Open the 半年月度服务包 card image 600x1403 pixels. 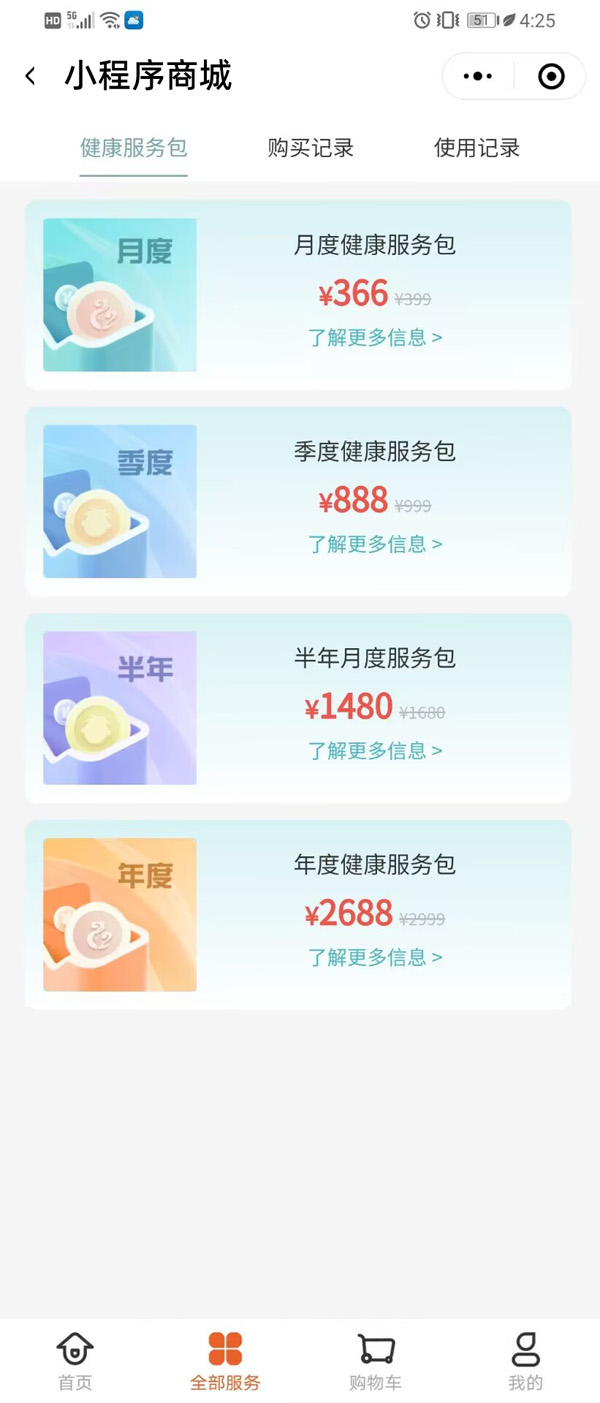(120, 708)
